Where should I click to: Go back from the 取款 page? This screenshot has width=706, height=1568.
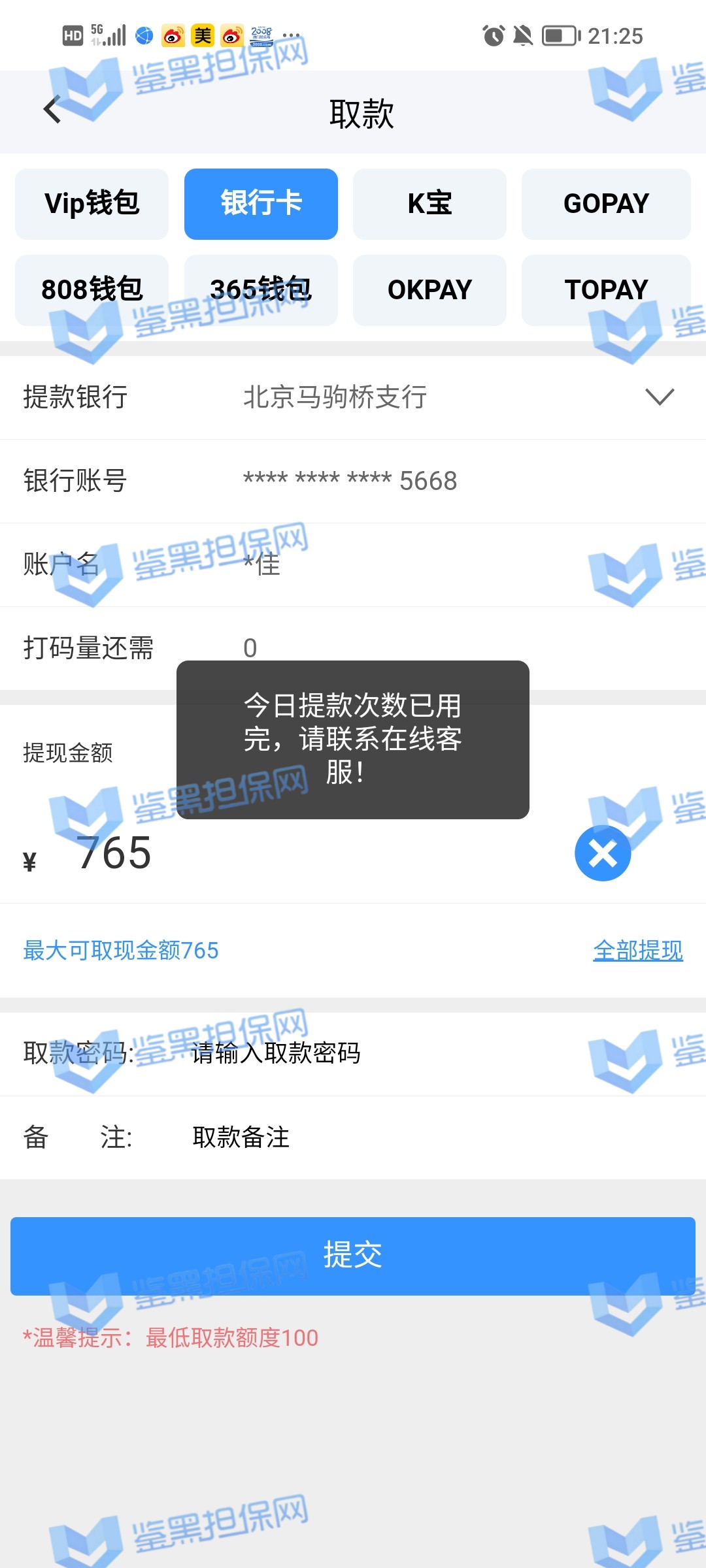52,110
